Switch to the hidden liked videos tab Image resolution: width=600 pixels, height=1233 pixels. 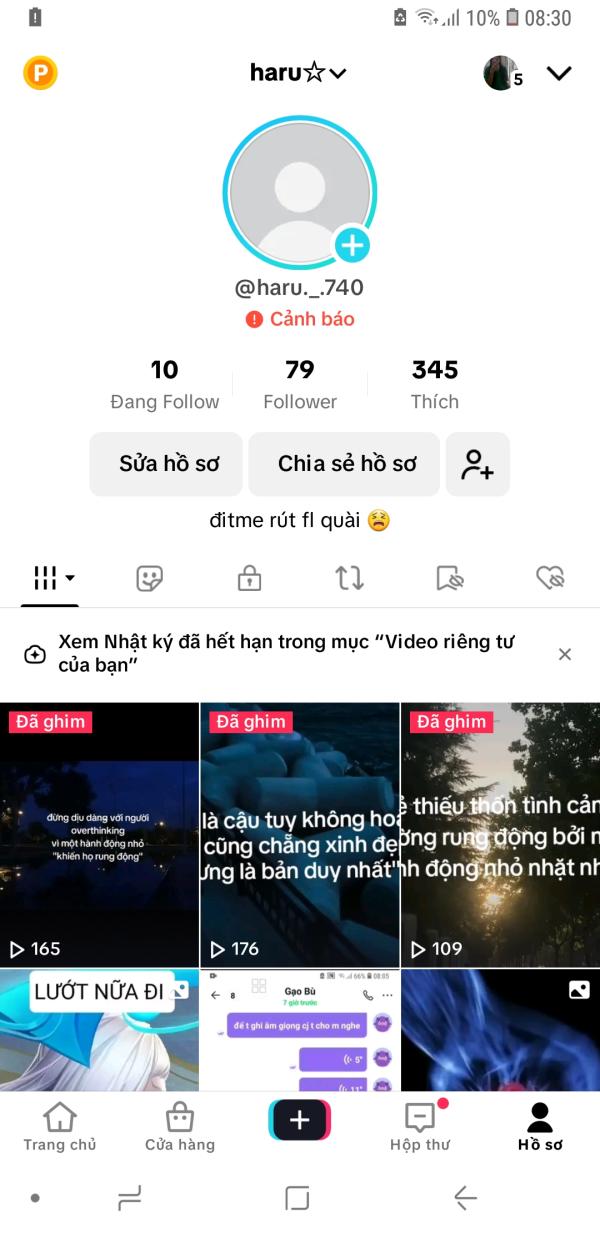[x=550, y=578]
